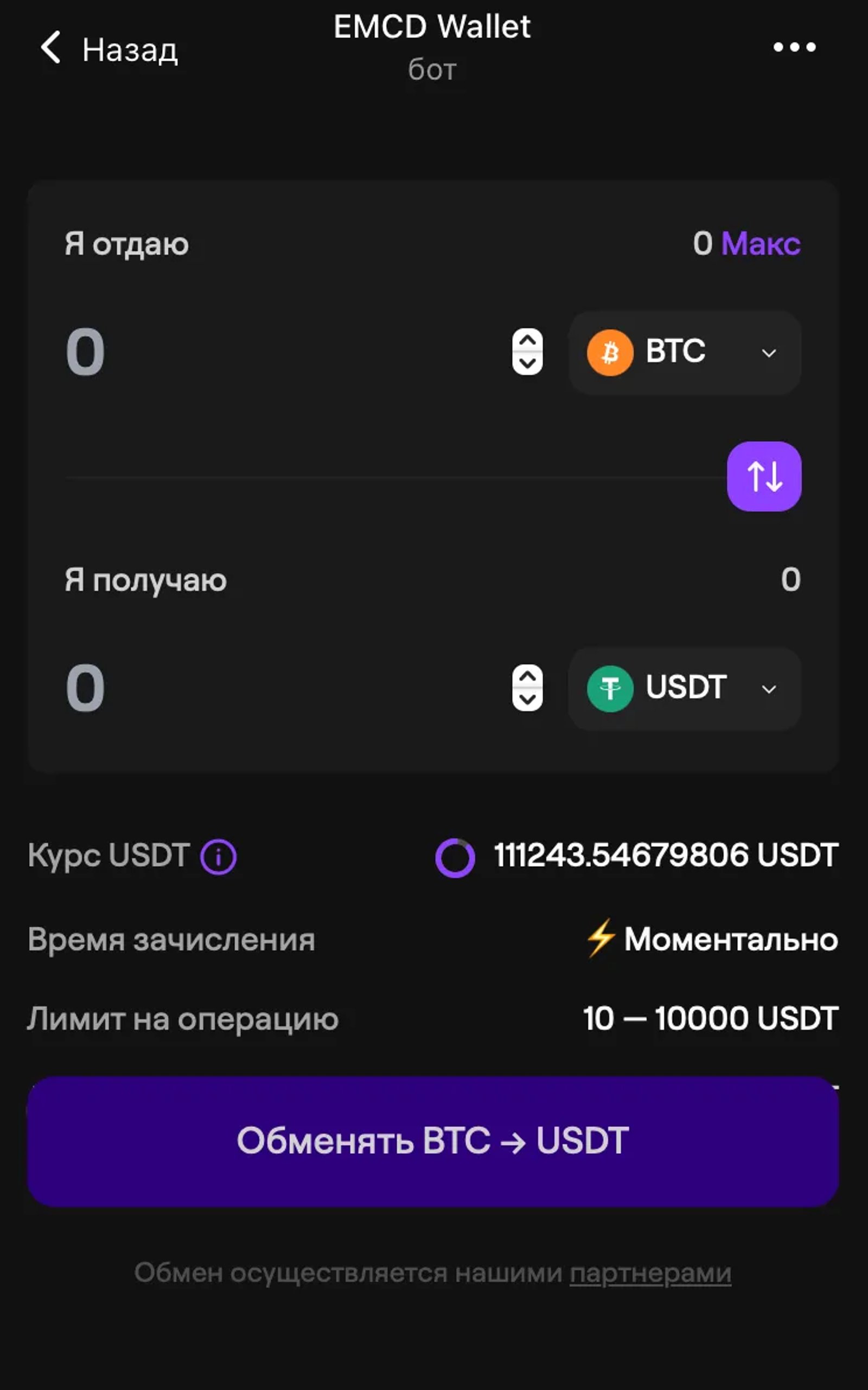Click the Tether logo icon next to USDT
The image size is (868, 1390).
(610, 689)
